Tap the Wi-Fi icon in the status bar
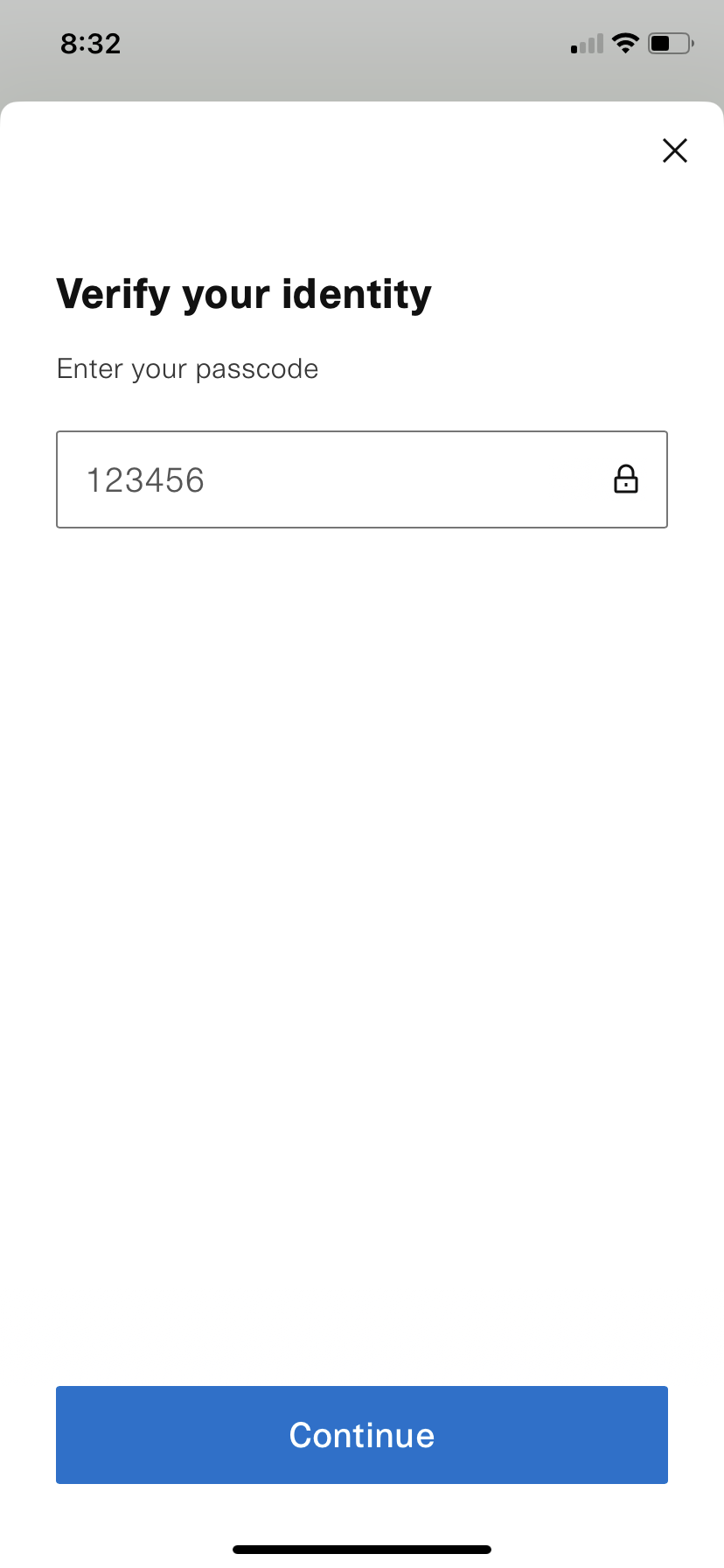Viewport: 724px width, 1568px height. tap(626, 42)
